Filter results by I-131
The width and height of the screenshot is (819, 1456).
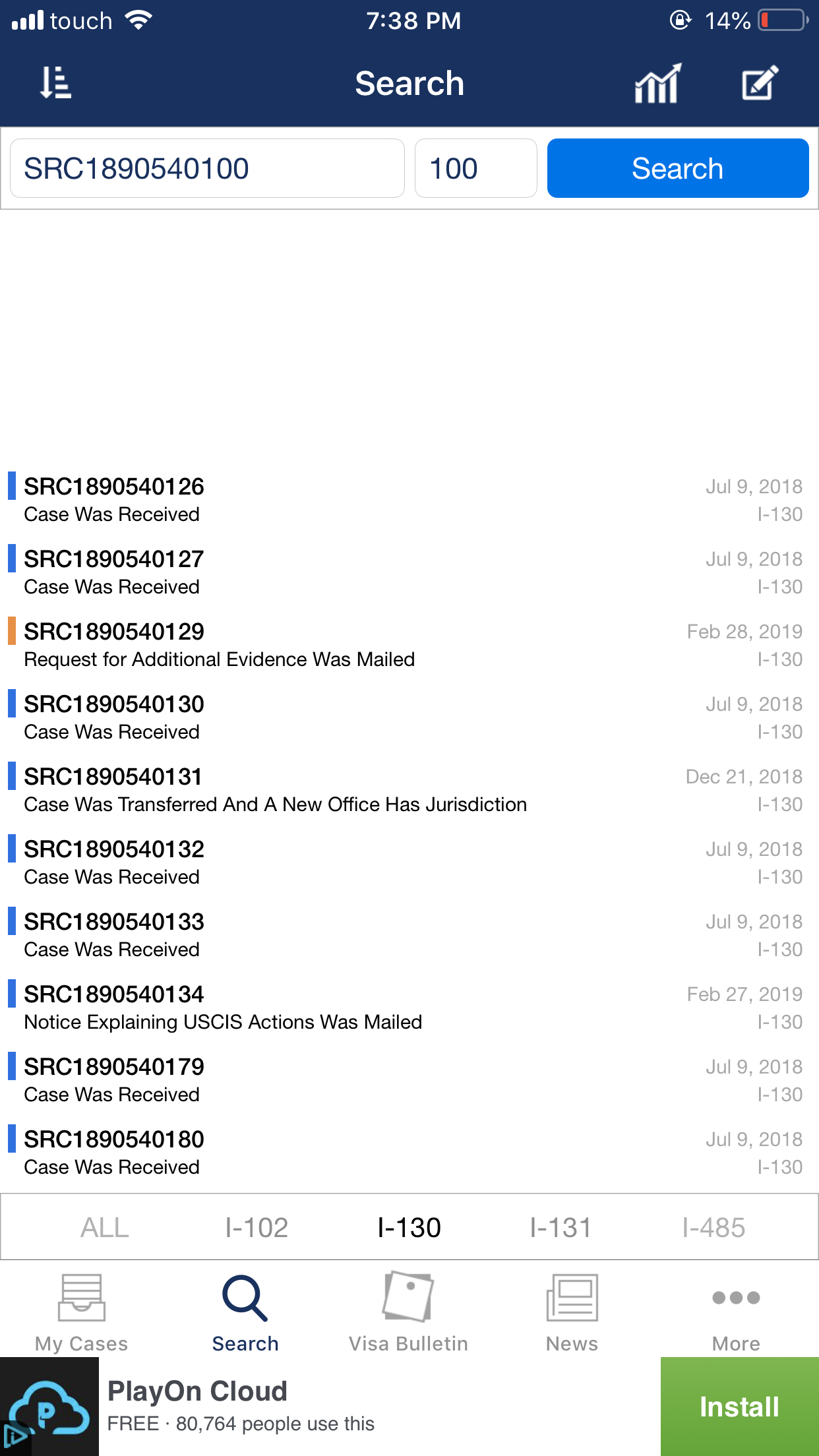pyautogui.click(x=561, y=1228)
